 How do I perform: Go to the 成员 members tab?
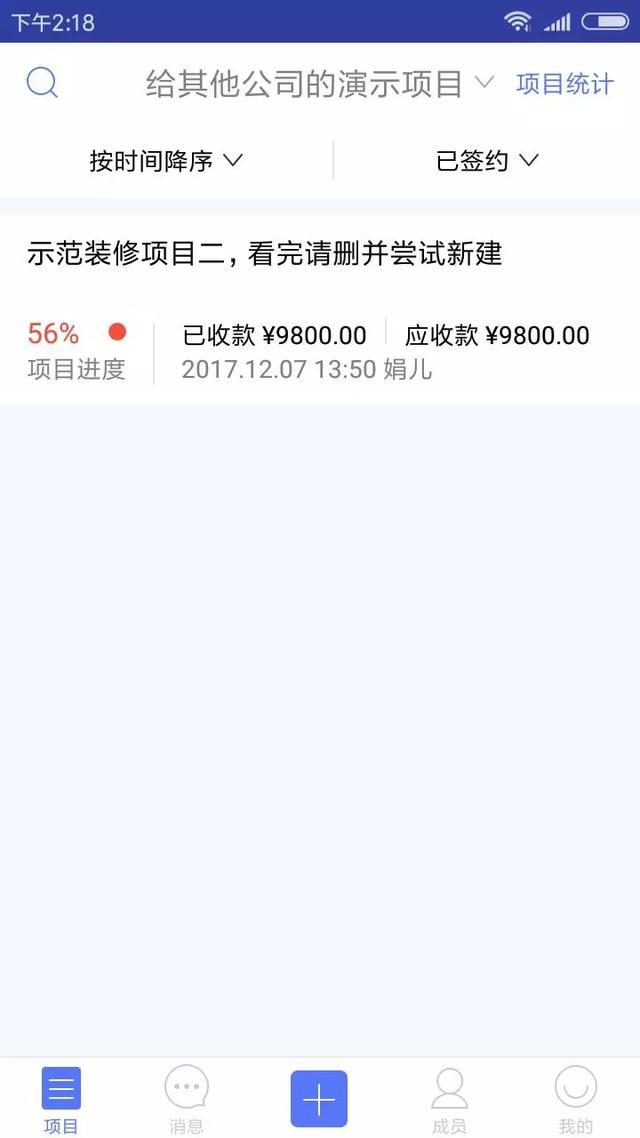pos(449,1098)
